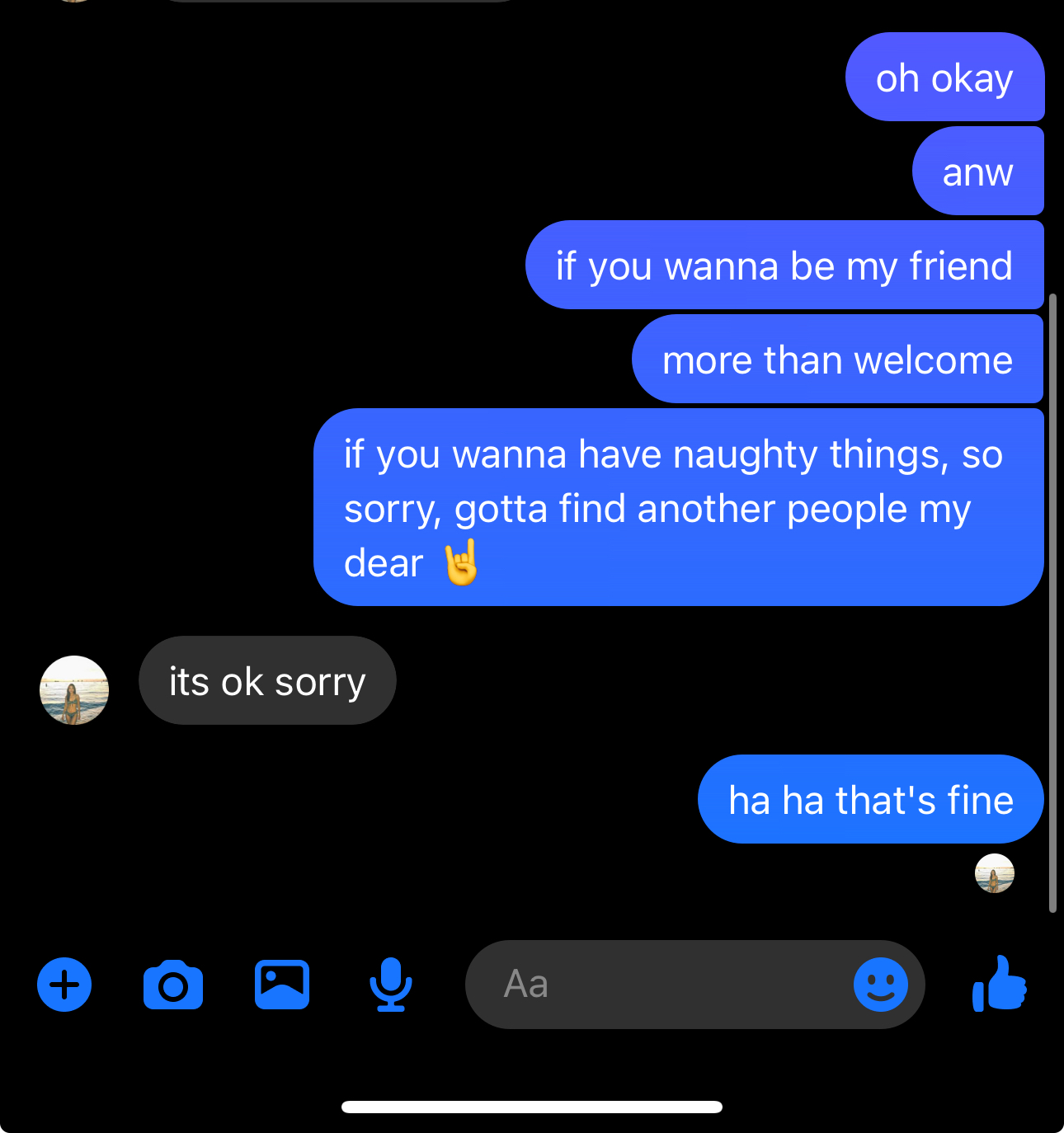Open the emoji picker smiley
Viewport: 1064px width, 1133px height.
[880, 985]
